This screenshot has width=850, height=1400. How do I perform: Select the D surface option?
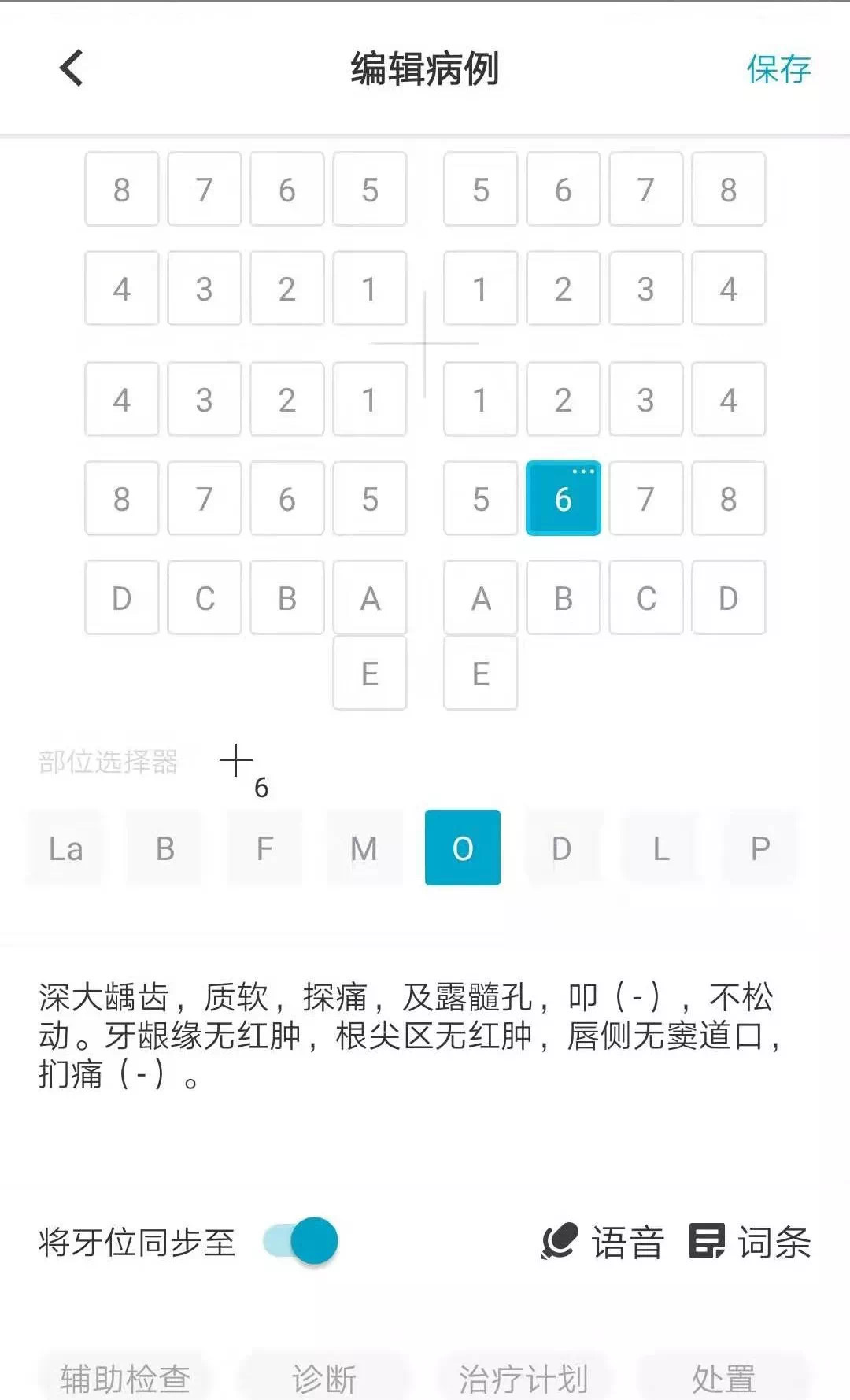pos(561,848)
